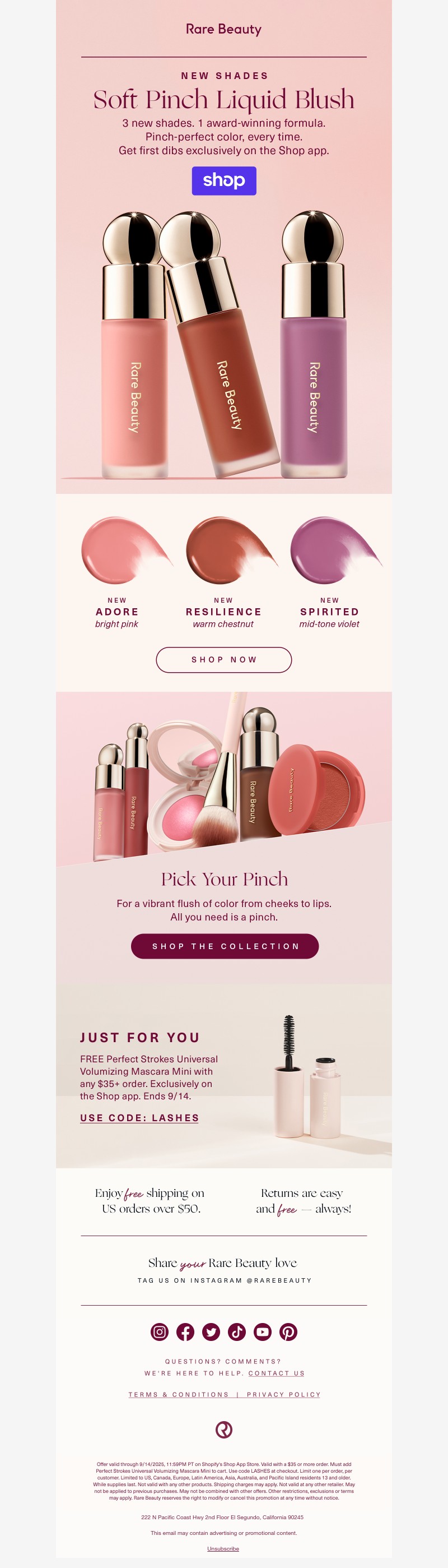Open the Use Code: LASHES link
448x1568 pixels.
click(x=139, y=1118)
